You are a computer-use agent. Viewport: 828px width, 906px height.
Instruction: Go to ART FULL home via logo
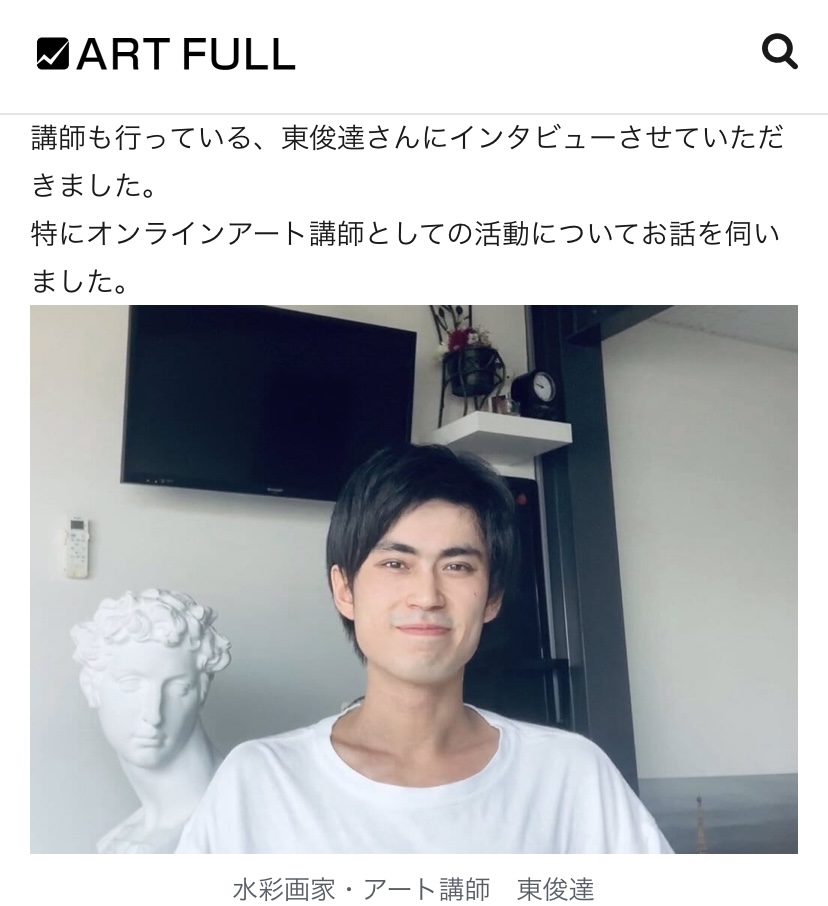pyautogui.click(x=166, y=54)
